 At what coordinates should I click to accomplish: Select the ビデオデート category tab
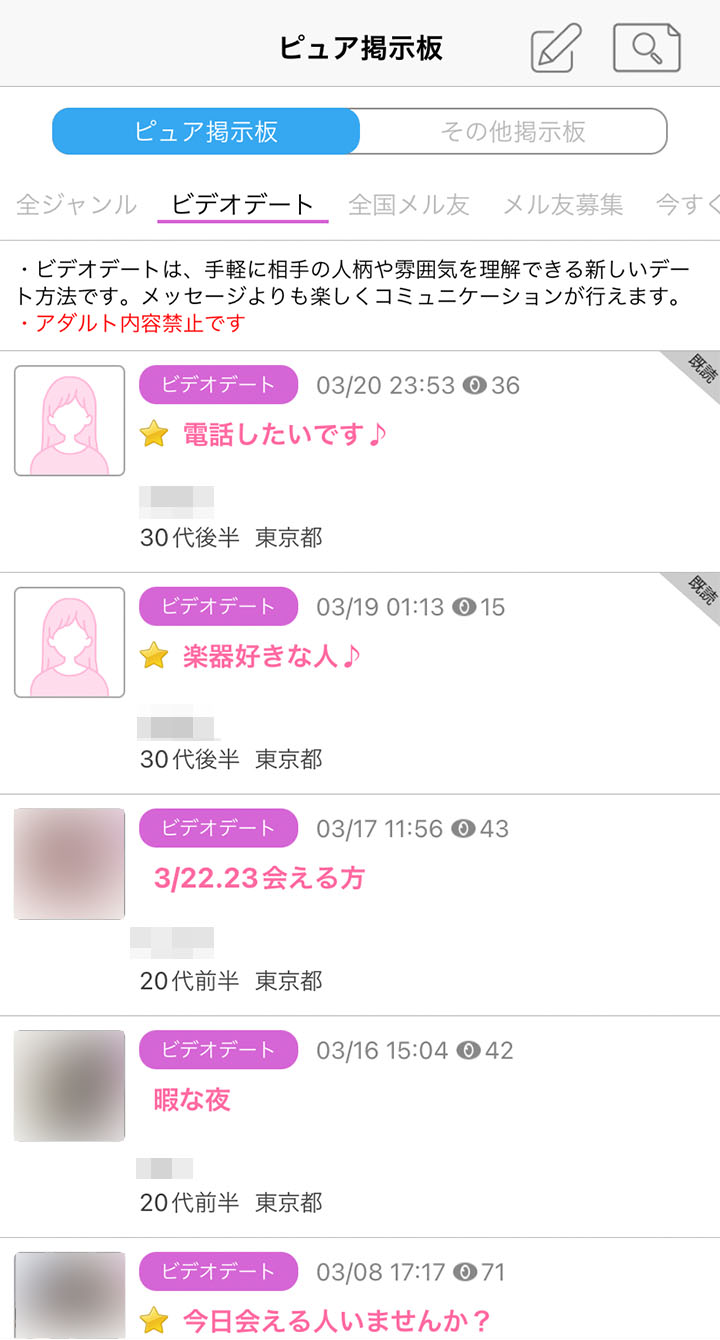point(242,205)
